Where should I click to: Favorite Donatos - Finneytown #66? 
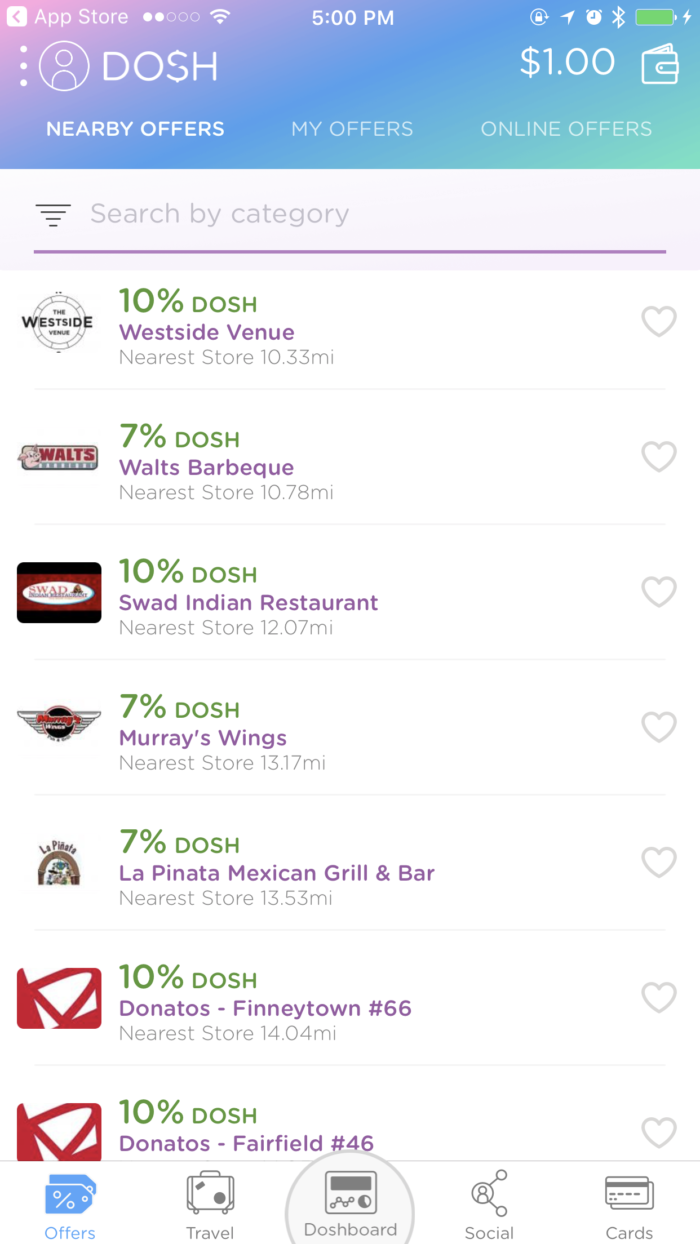coord(659,997)
